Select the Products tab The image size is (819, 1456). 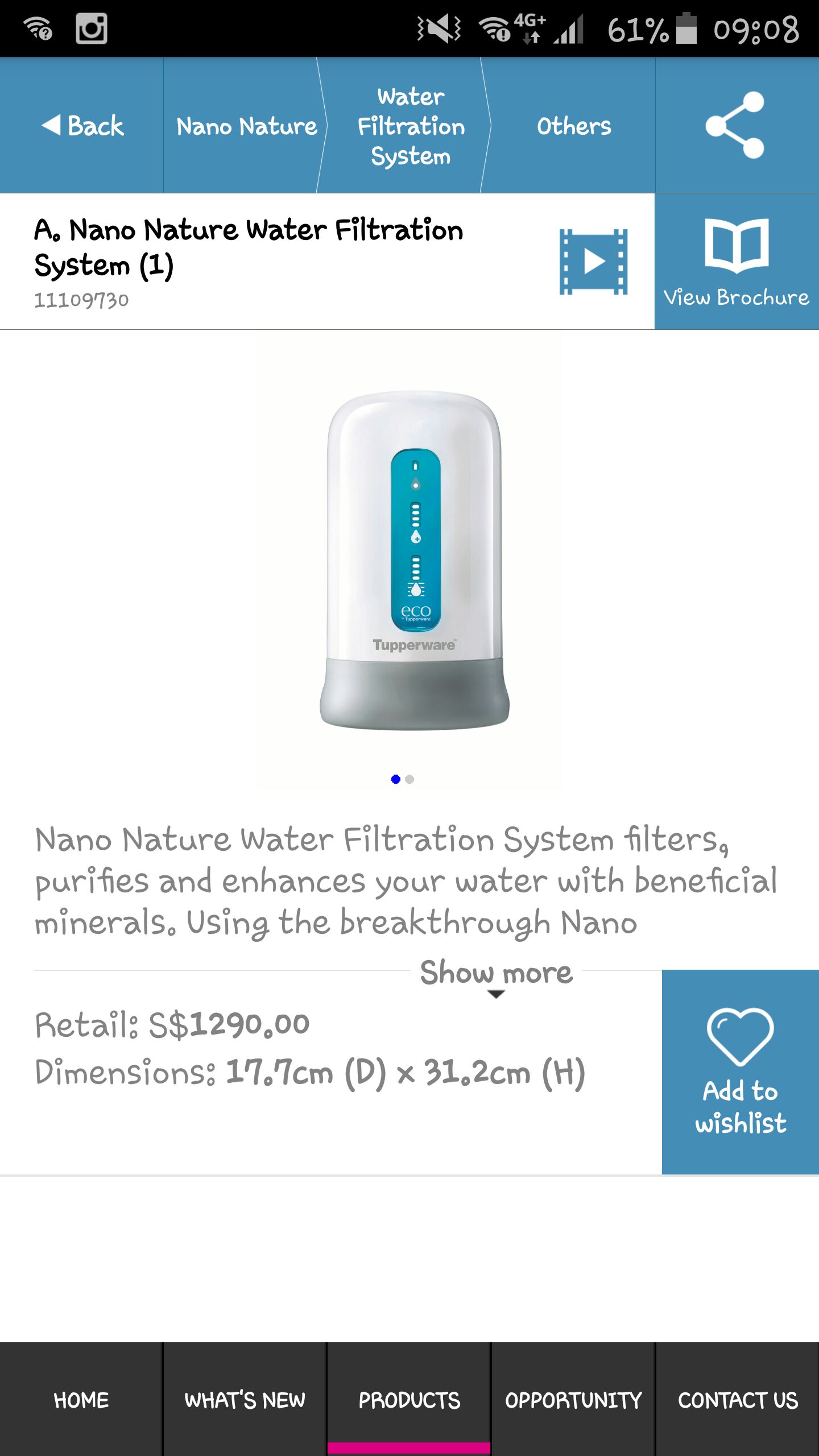[409, 1399]
